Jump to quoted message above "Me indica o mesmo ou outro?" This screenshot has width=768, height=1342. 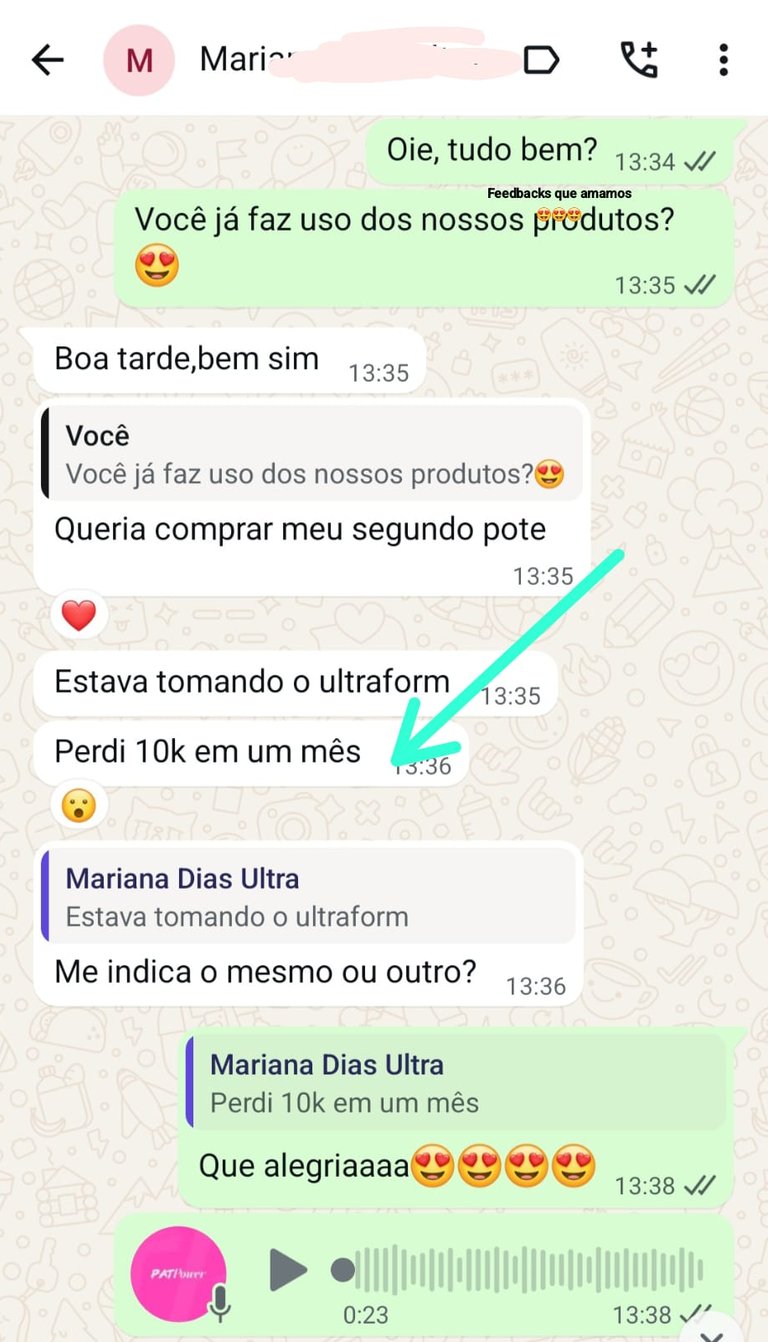[310, 897]
